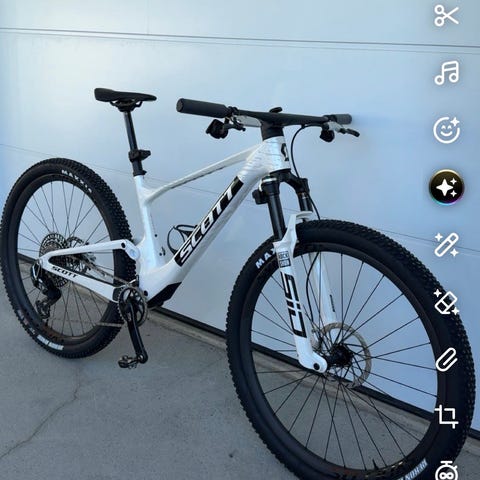Attach a link with the paperclip icon
The height and width of the screenshot is (480, 480).
click(x=446, y=359)
